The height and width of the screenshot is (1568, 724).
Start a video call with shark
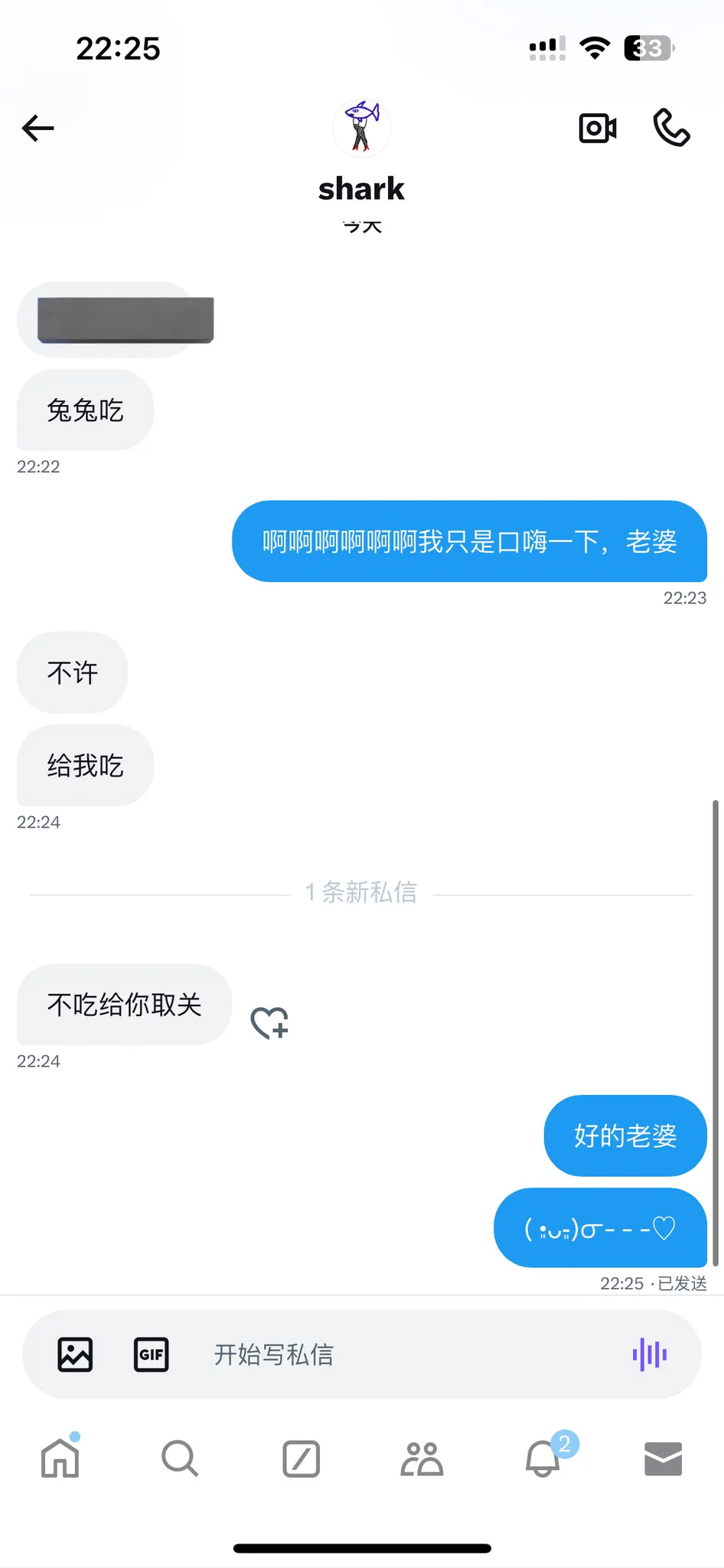click(597, 128)
